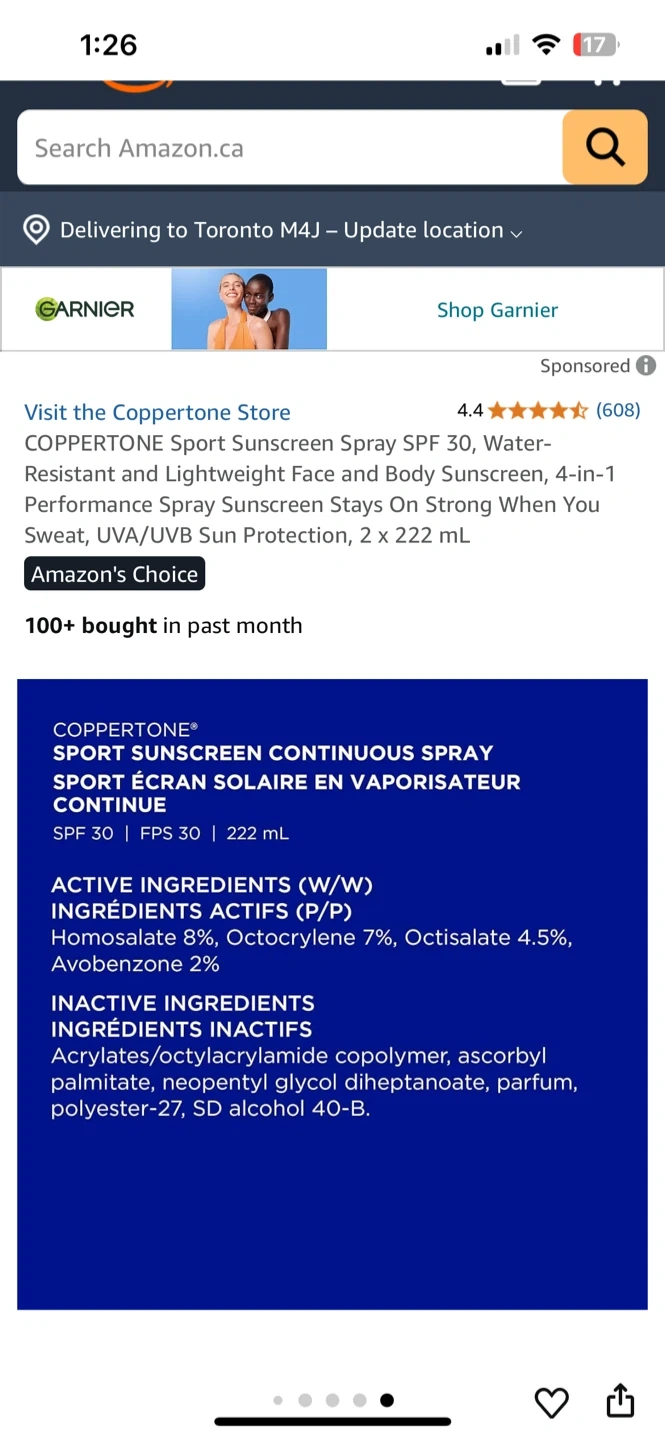
Task: Open the 608 customer ratings
Action: [618, 410]
